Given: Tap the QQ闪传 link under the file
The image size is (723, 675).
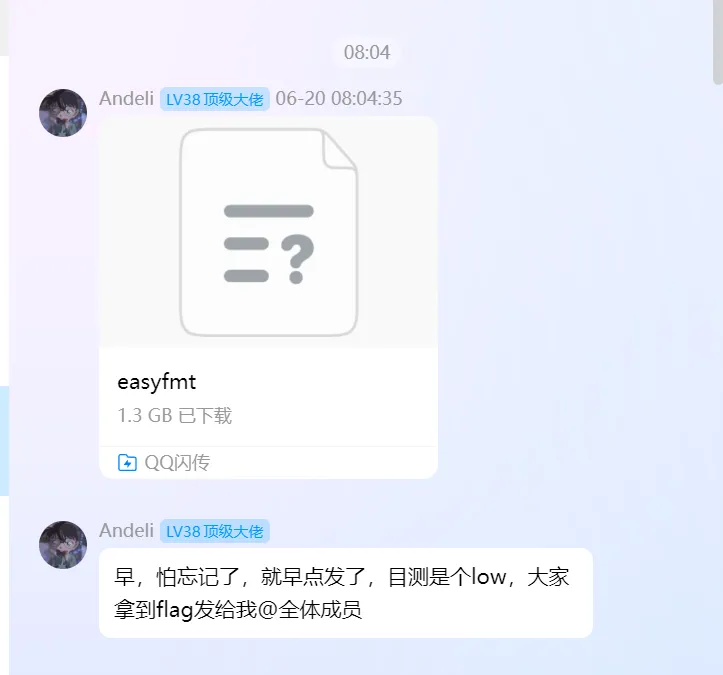Looking at the screenshot, I should (164, 462).
